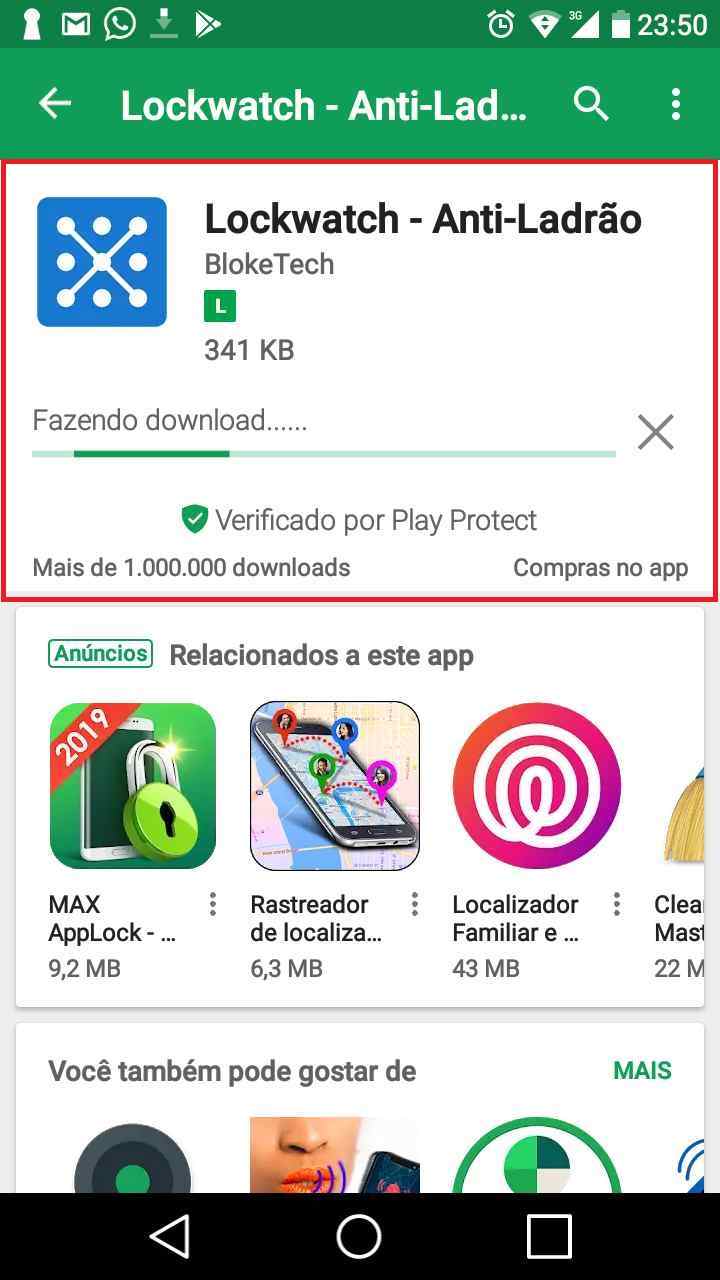Cancel the Lockwatch download

pos(656,432)
